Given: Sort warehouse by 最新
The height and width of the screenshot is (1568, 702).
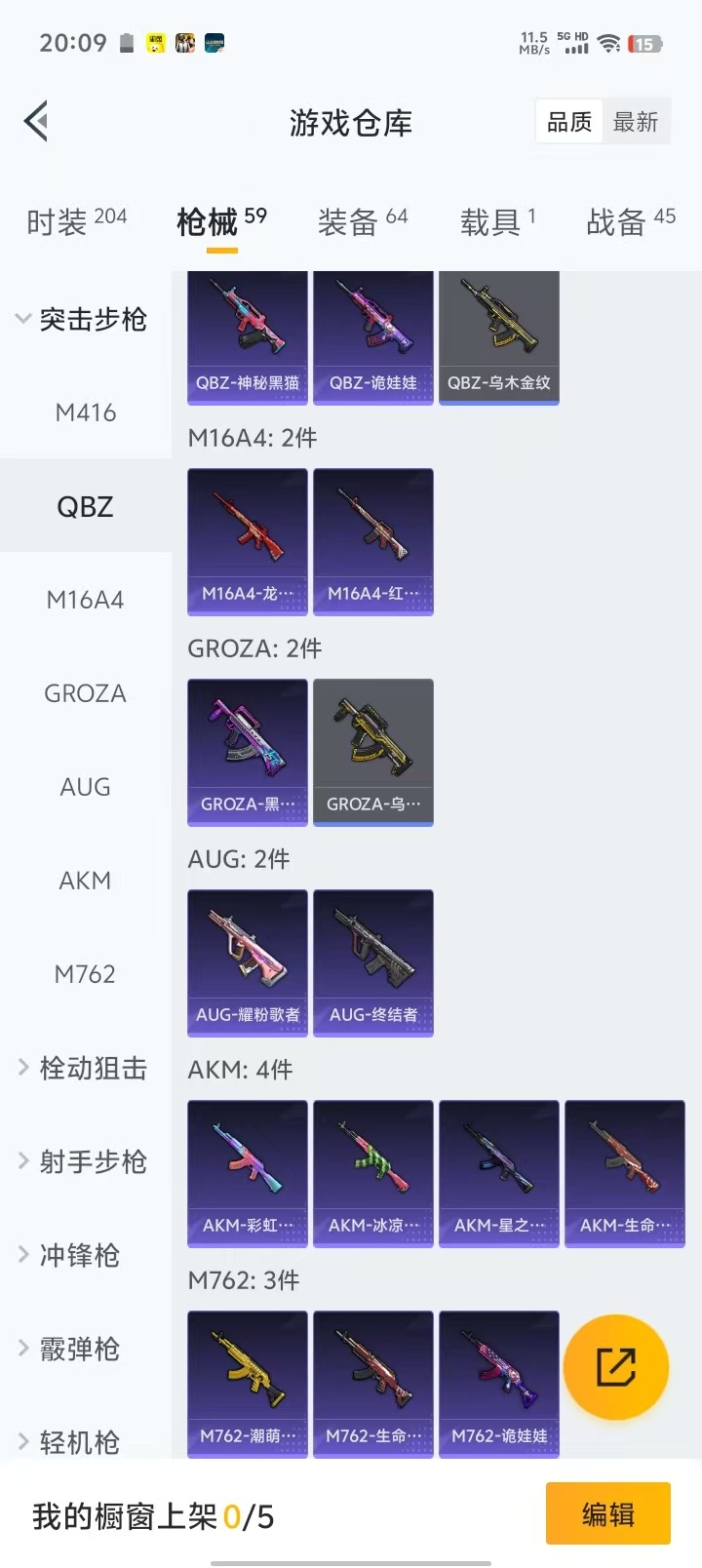Looking at the screenshot, I should 636,122.
